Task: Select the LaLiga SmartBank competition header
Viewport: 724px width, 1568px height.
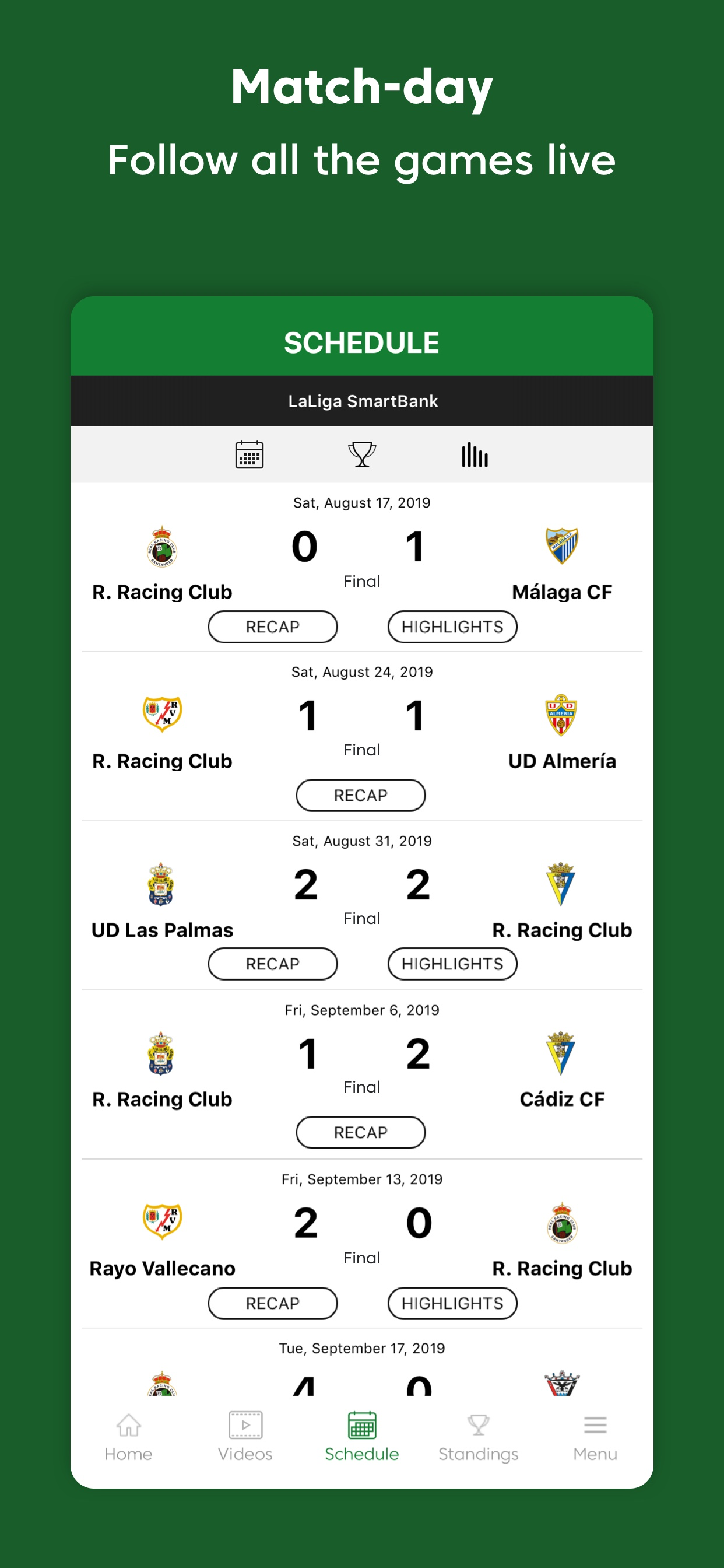Action: (x=362, y=401)
